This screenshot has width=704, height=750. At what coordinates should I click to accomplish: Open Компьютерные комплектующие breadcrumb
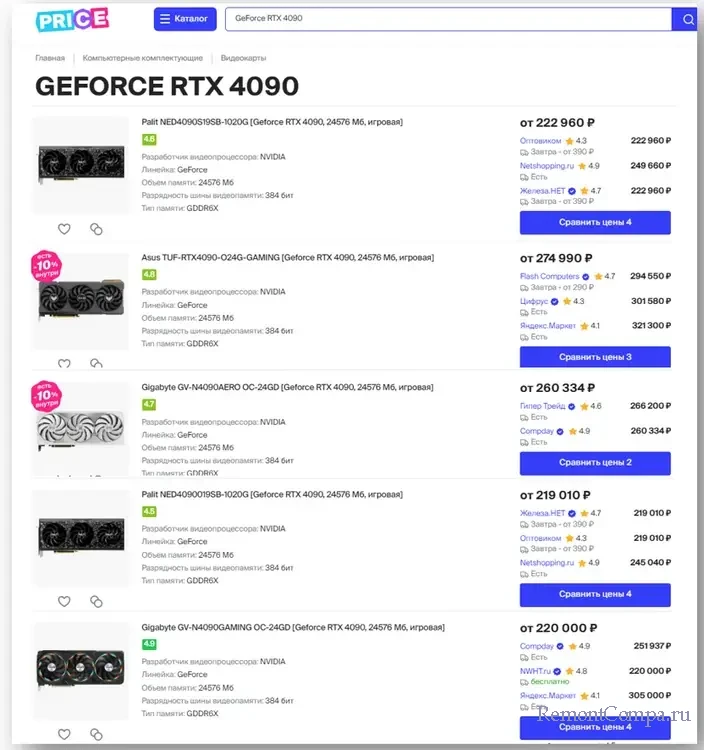[143, 59]
